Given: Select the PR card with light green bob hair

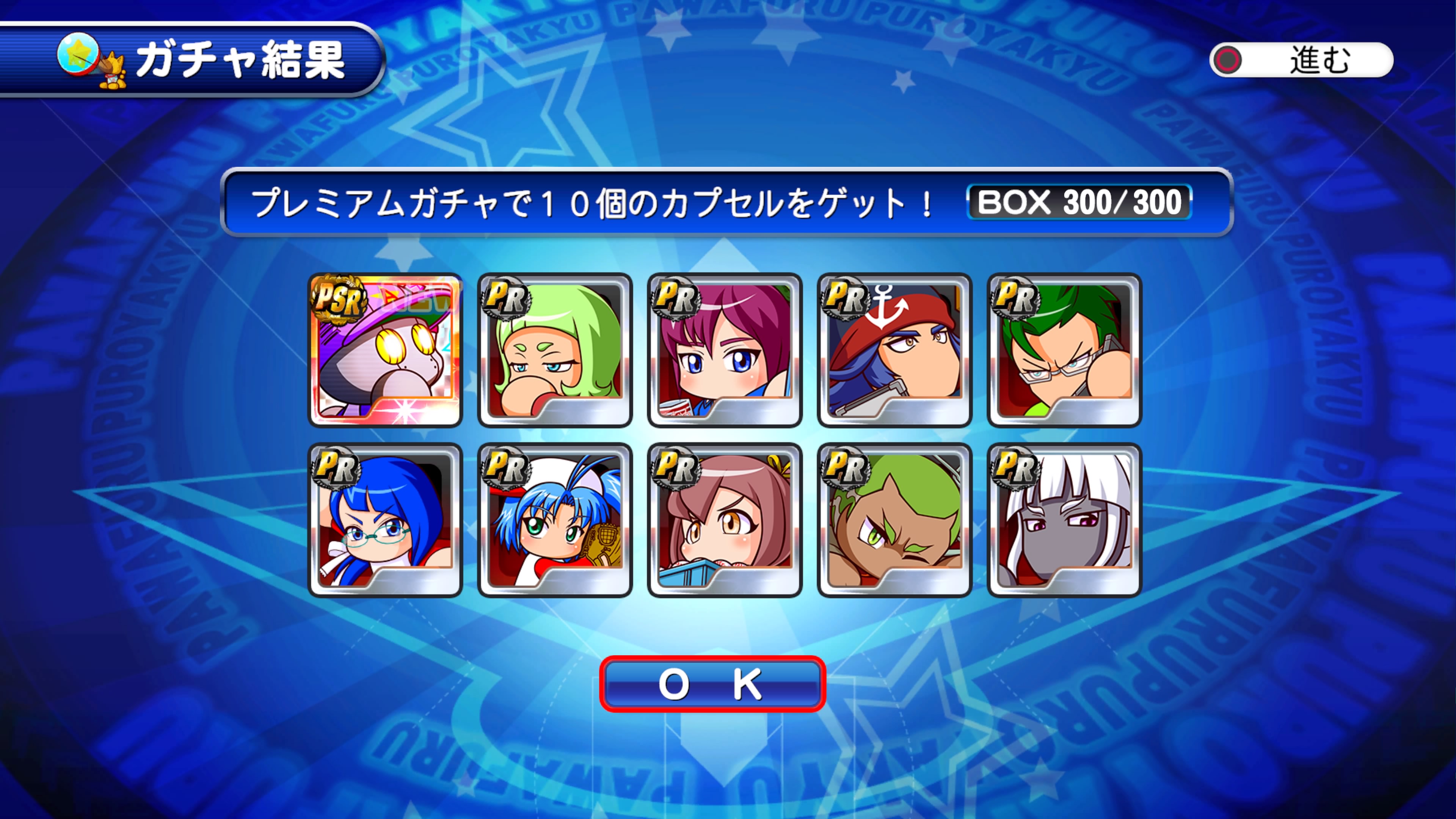Looking at the screenshot, I should (x=555, y=350).
